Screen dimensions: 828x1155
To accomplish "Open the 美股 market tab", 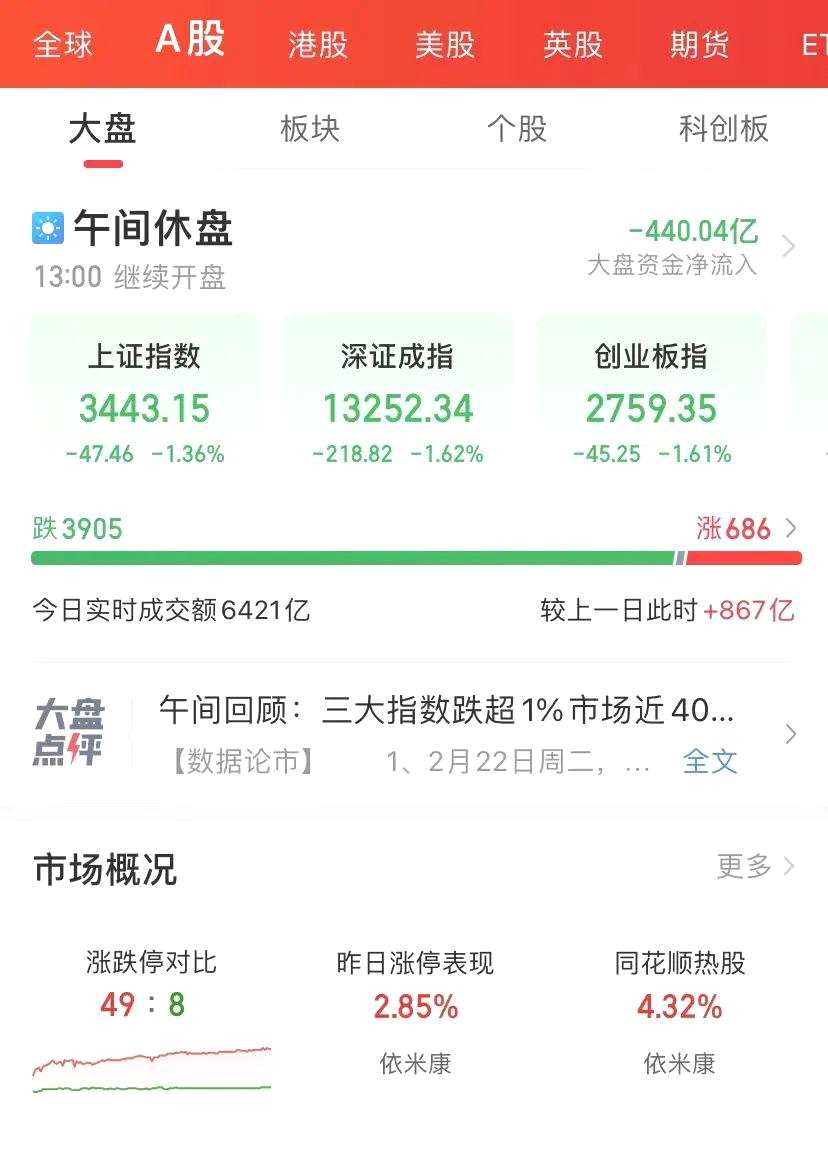I will tap(445, 45).
